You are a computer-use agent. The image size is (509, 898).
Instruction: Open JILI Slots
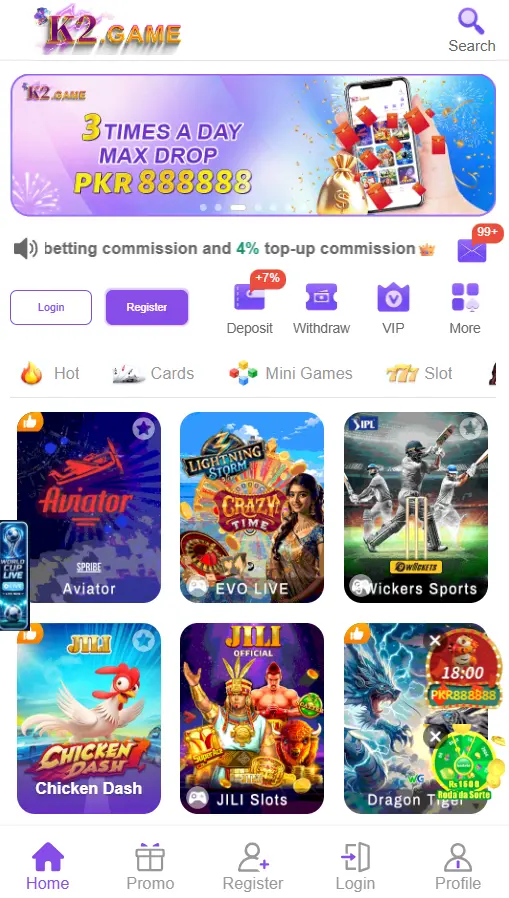pos(252,718)
